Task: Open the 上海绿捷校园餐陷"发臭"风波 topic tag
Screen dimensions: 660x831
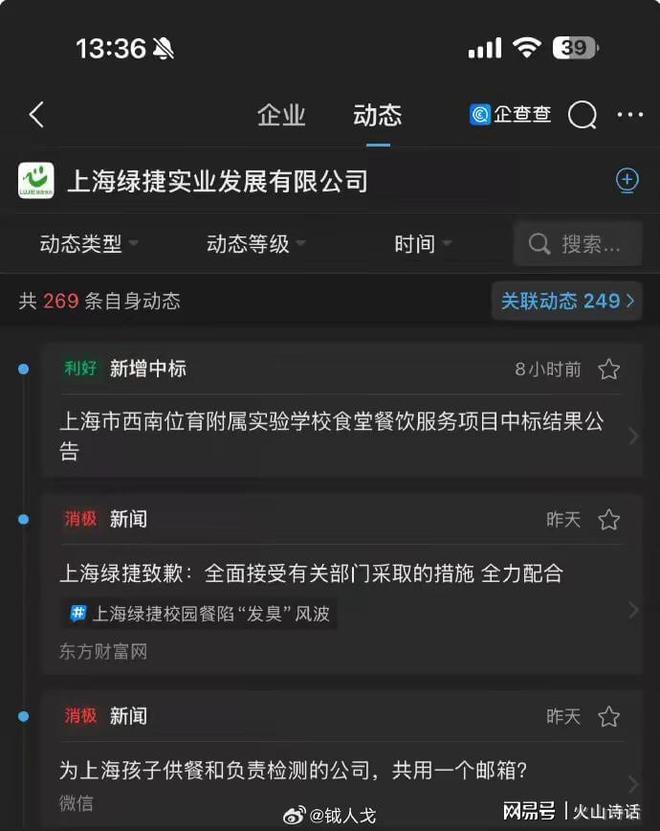Action: (x=199, y=614)
